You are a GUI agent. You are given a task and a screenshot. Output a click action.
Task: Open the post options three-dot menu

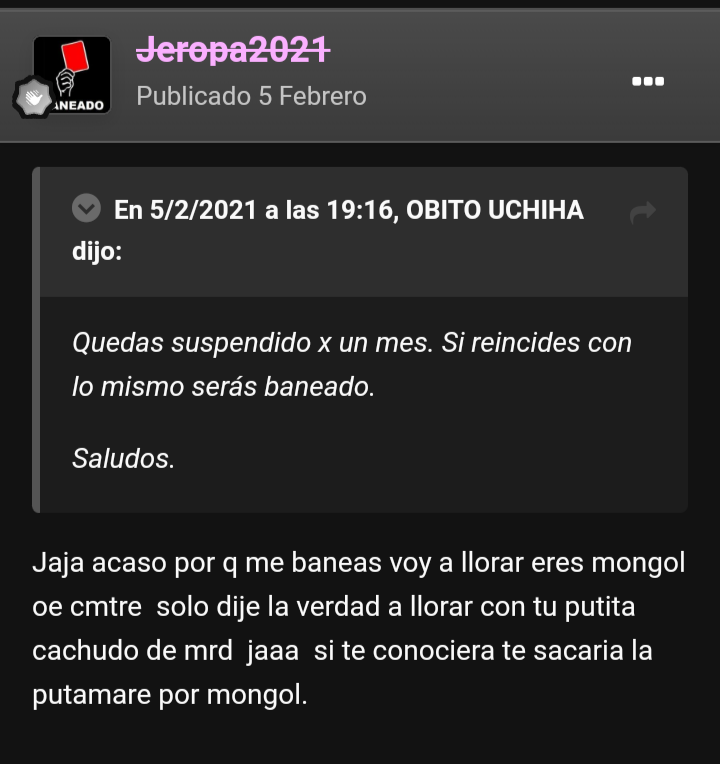pyautogui.click(x=648, y=81)
